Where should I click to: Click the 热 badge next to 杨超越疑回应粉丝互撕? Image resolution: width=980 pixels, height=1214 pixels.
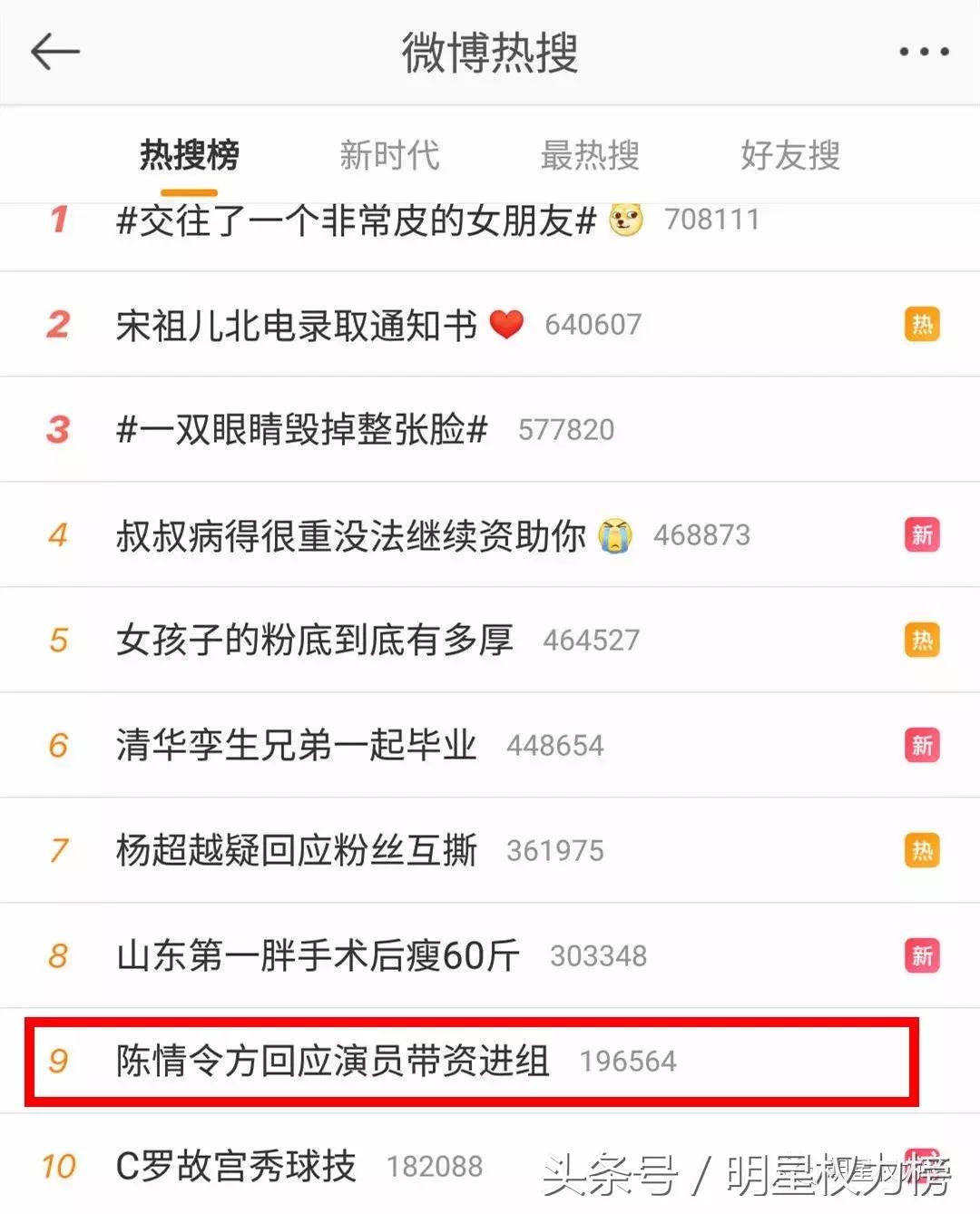922,849
